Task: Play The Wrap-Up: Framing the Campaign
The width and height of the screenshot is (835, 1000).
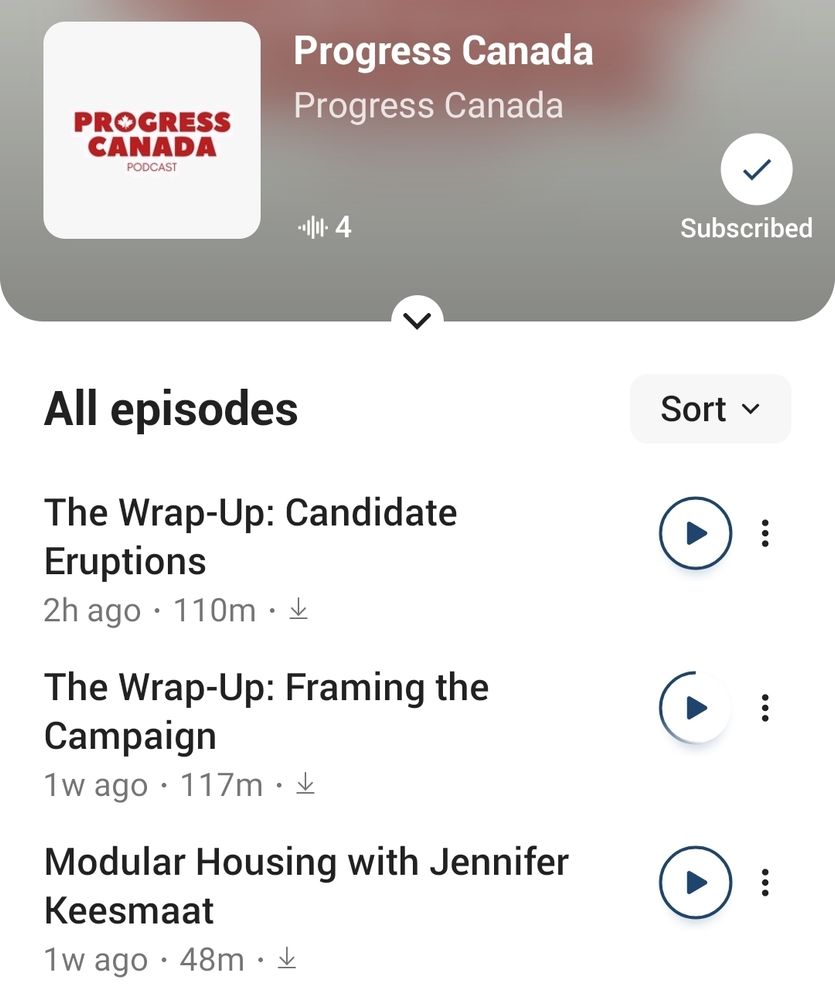Action: pyautogui.click(x=696, y=708)
